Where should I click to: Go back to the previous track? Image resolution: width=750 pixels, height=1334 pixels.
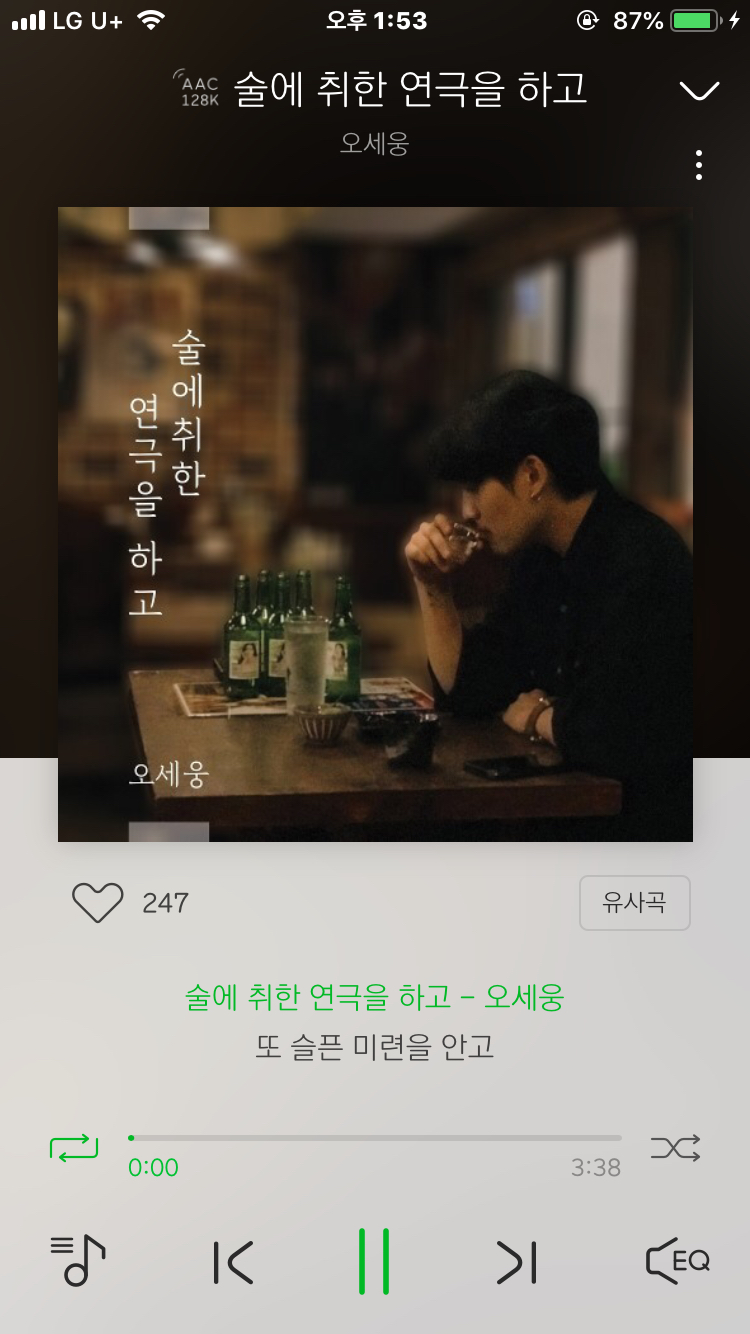(234, 1262)
